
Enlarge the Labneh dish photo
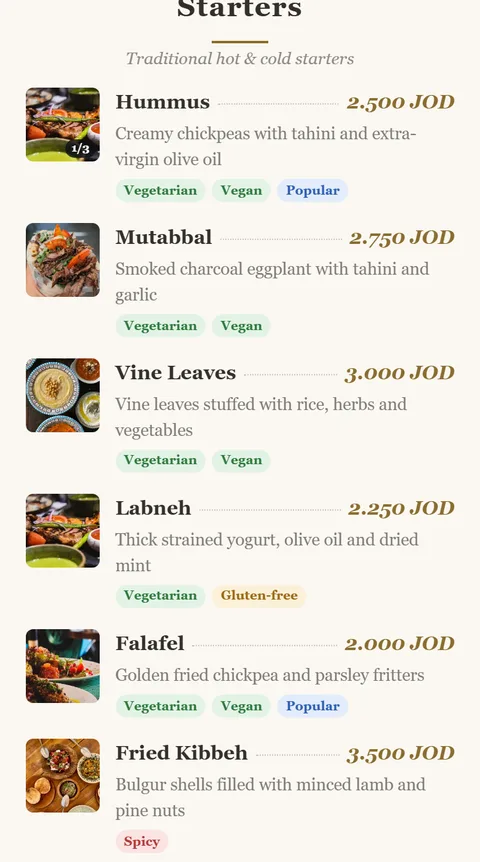63,531
